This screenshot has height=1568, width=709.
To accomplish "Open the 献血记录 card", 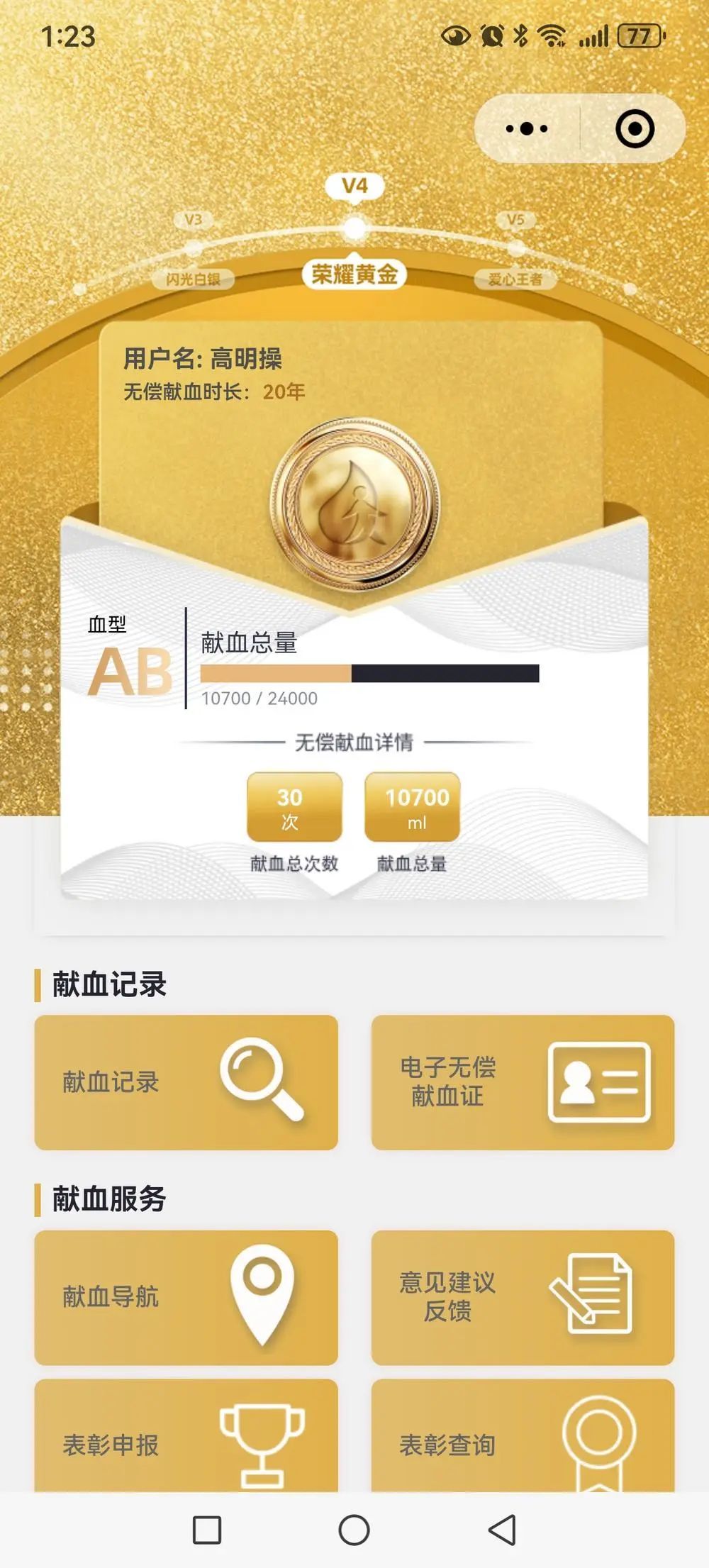I will click(x=186, y=1082).
